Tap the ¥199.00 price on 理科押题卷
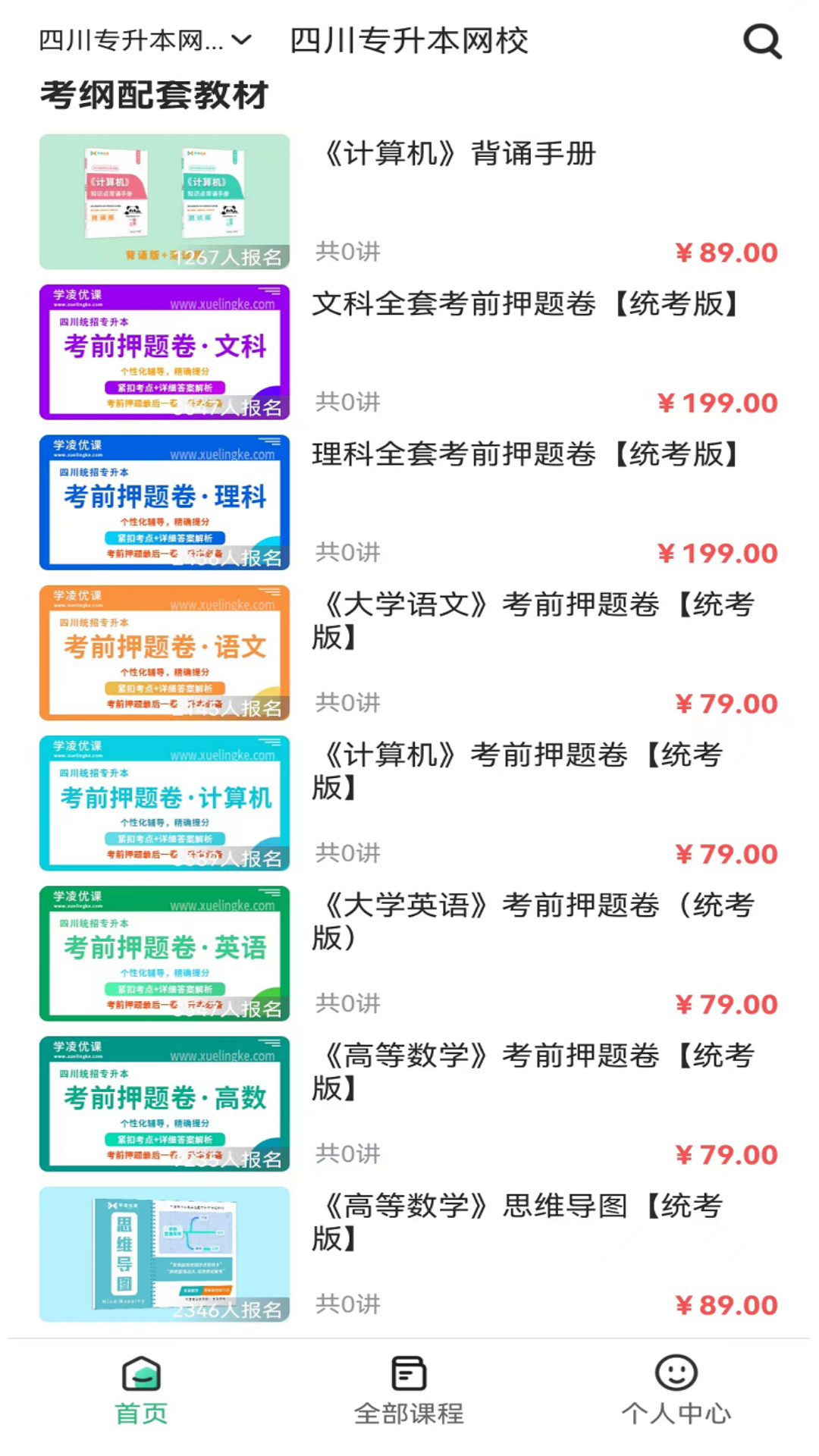 click(717, 553)
